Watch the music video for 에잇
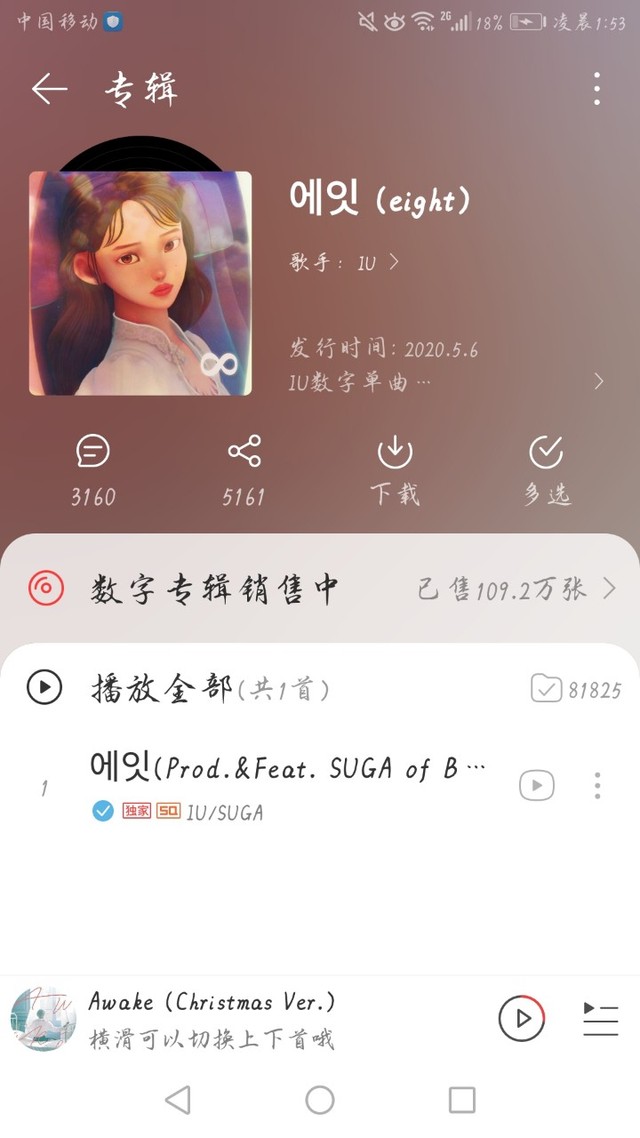 (x=536, y=786)
